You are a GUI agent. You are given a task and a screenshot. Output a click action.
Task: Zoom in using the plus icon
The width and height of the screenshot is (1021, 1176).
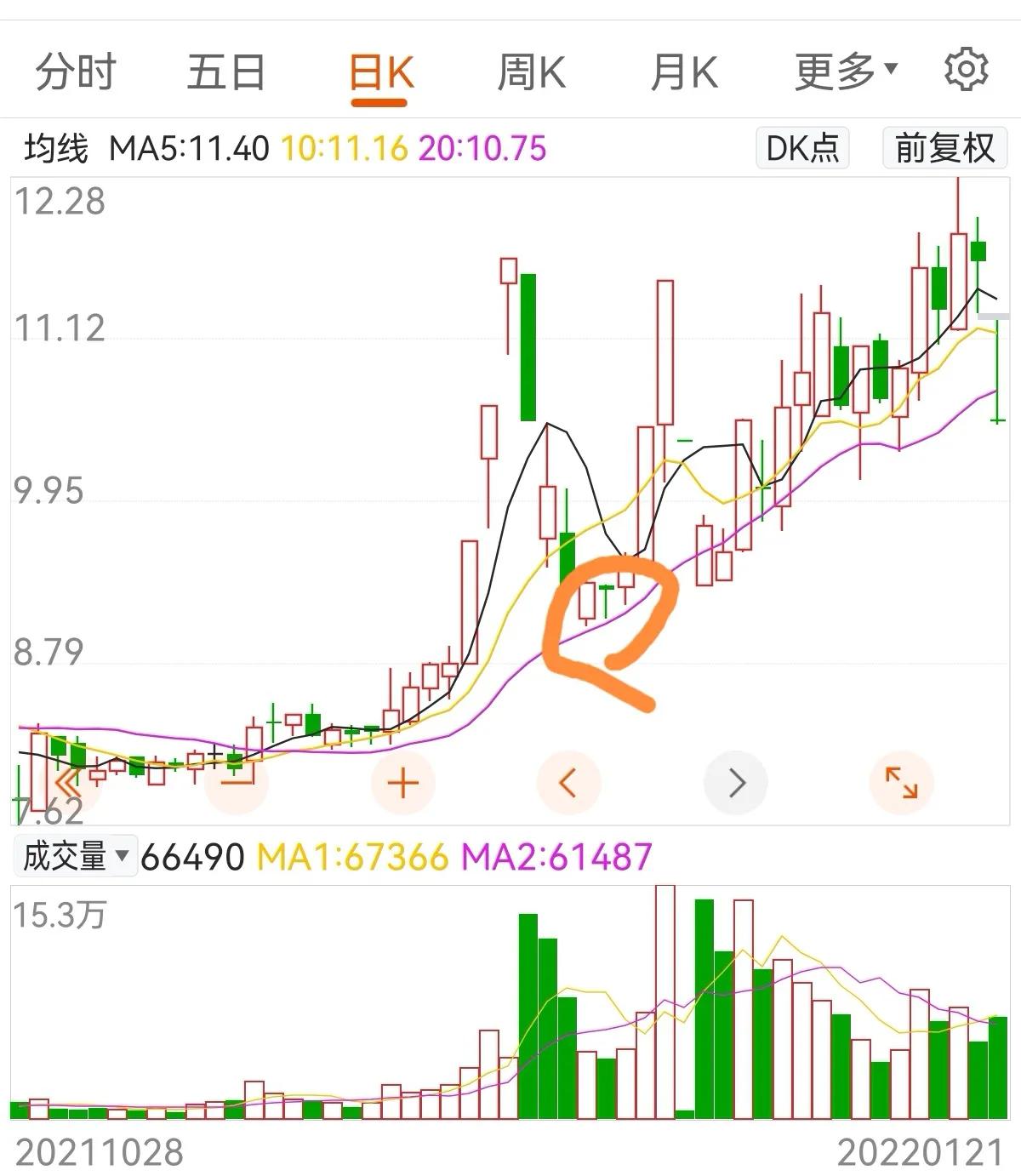(402, 783)
